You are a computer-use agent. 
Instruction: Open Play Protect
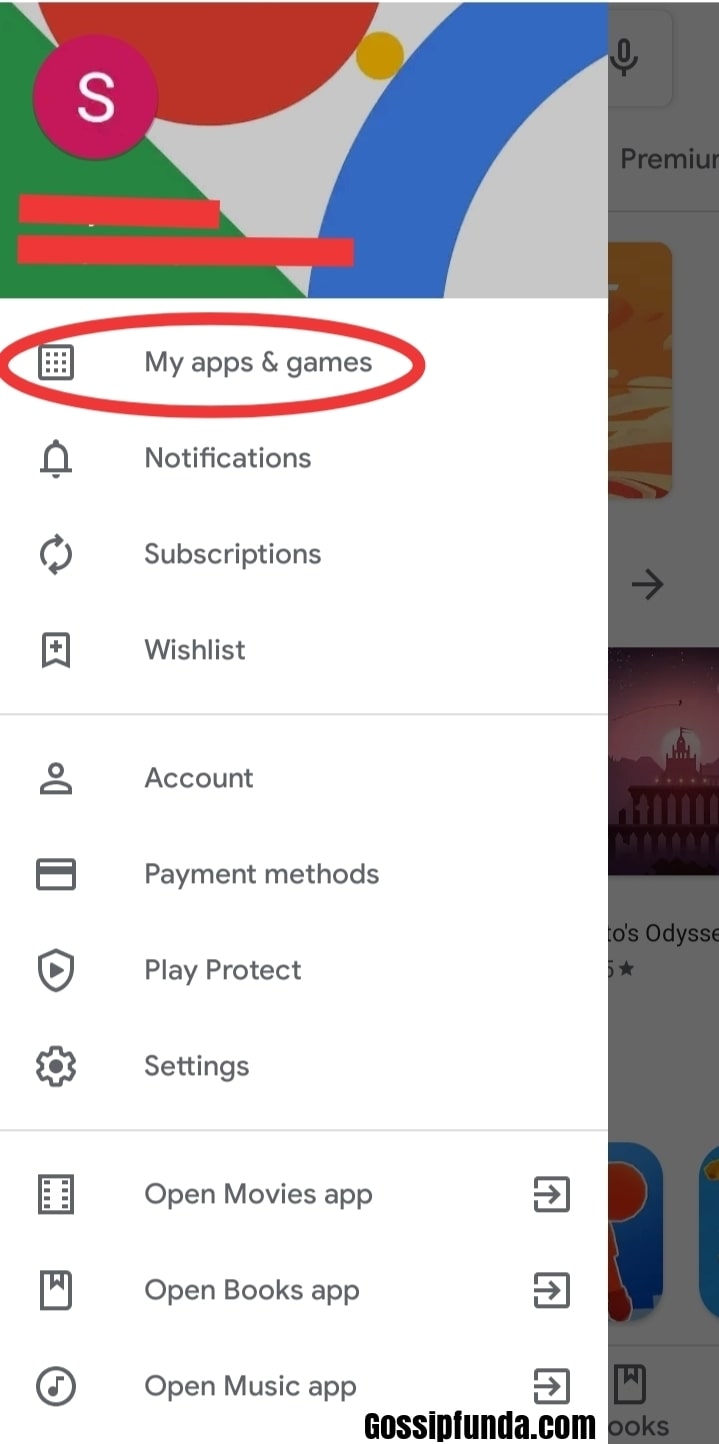(304, 970)
